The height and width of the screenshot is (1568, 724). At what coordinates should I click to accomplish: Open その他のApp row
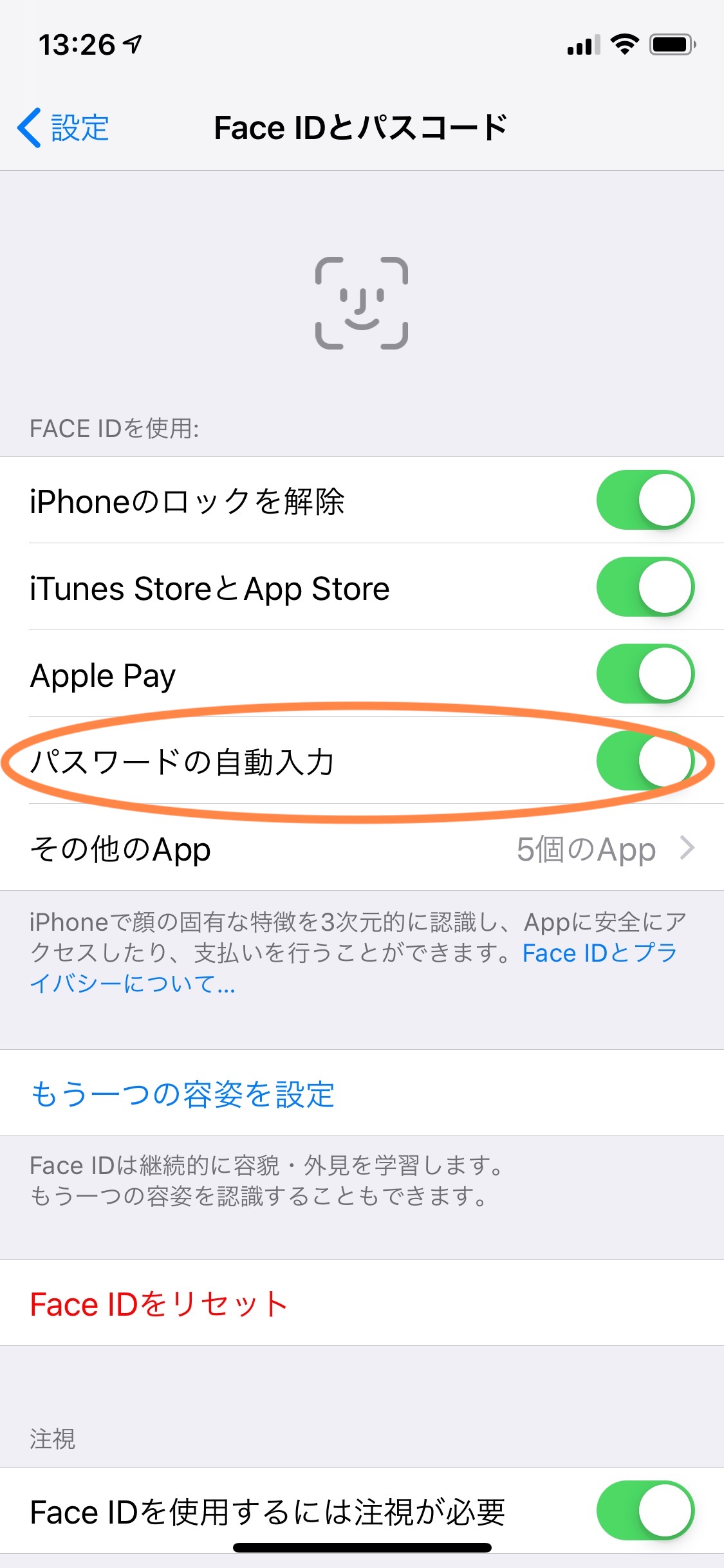coord(362,848)
